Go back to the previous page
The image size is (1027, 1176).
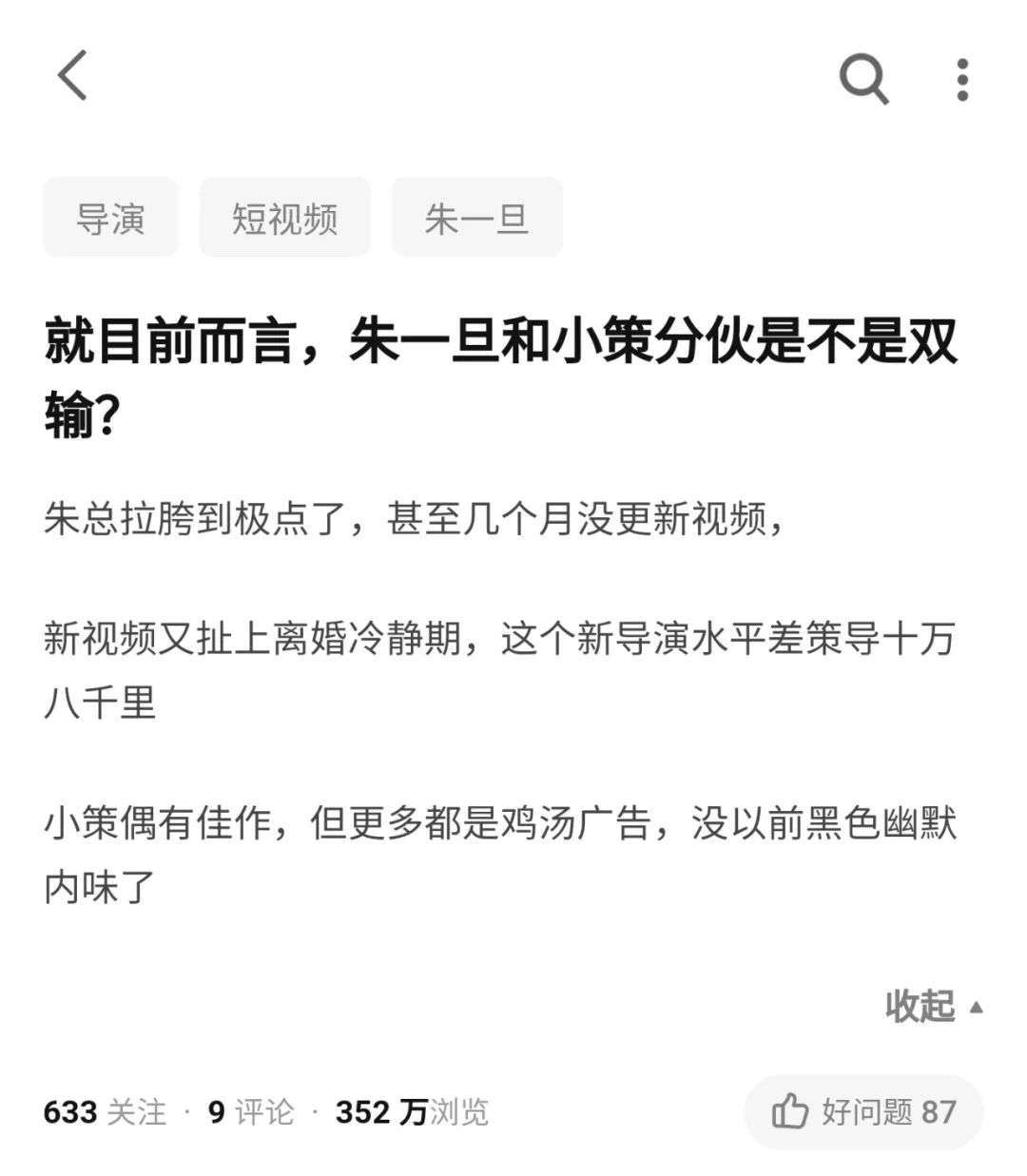point(72,76)
